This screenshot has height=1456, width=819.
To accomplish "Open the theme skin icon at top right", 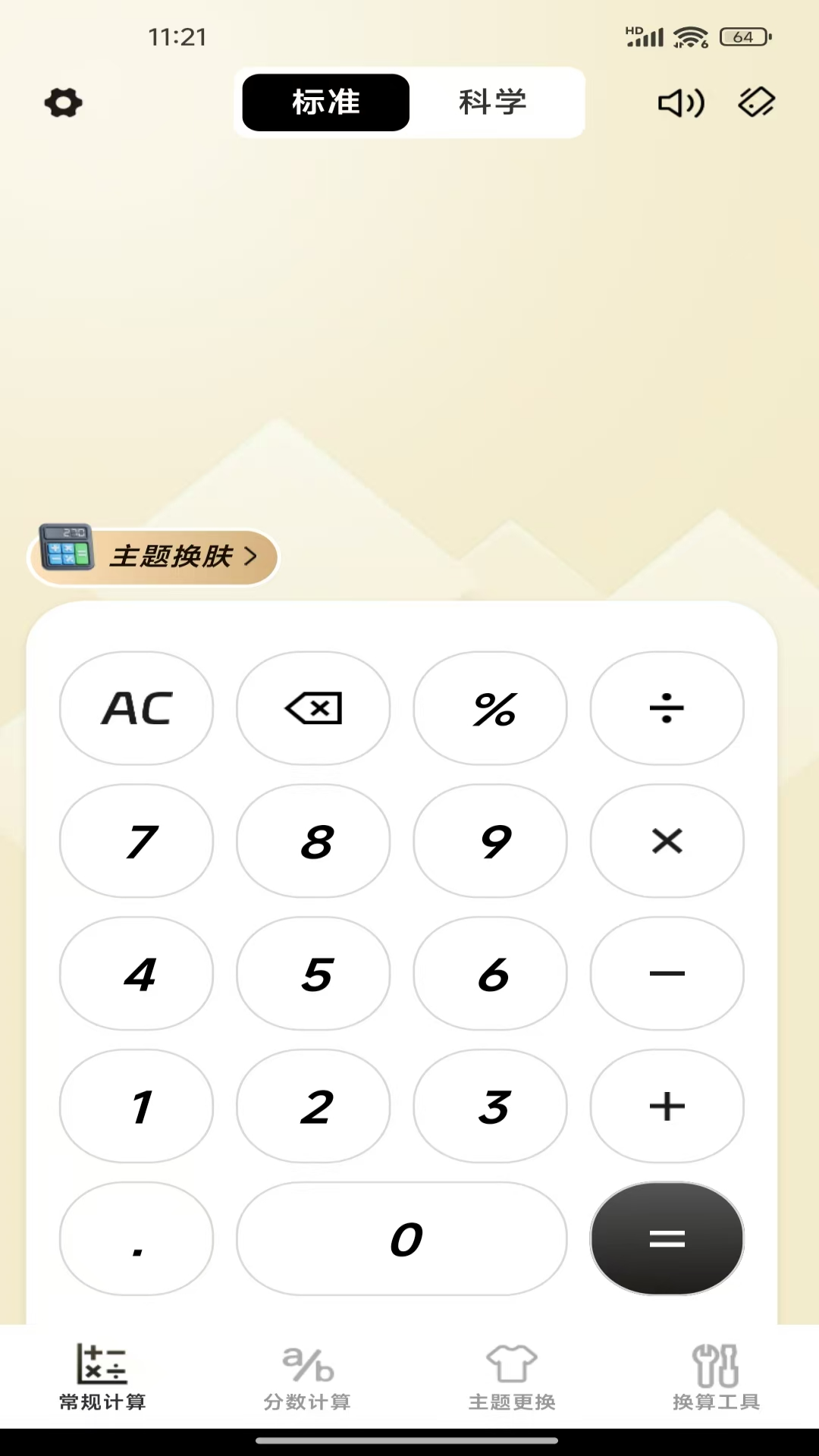I will [755, 103].
